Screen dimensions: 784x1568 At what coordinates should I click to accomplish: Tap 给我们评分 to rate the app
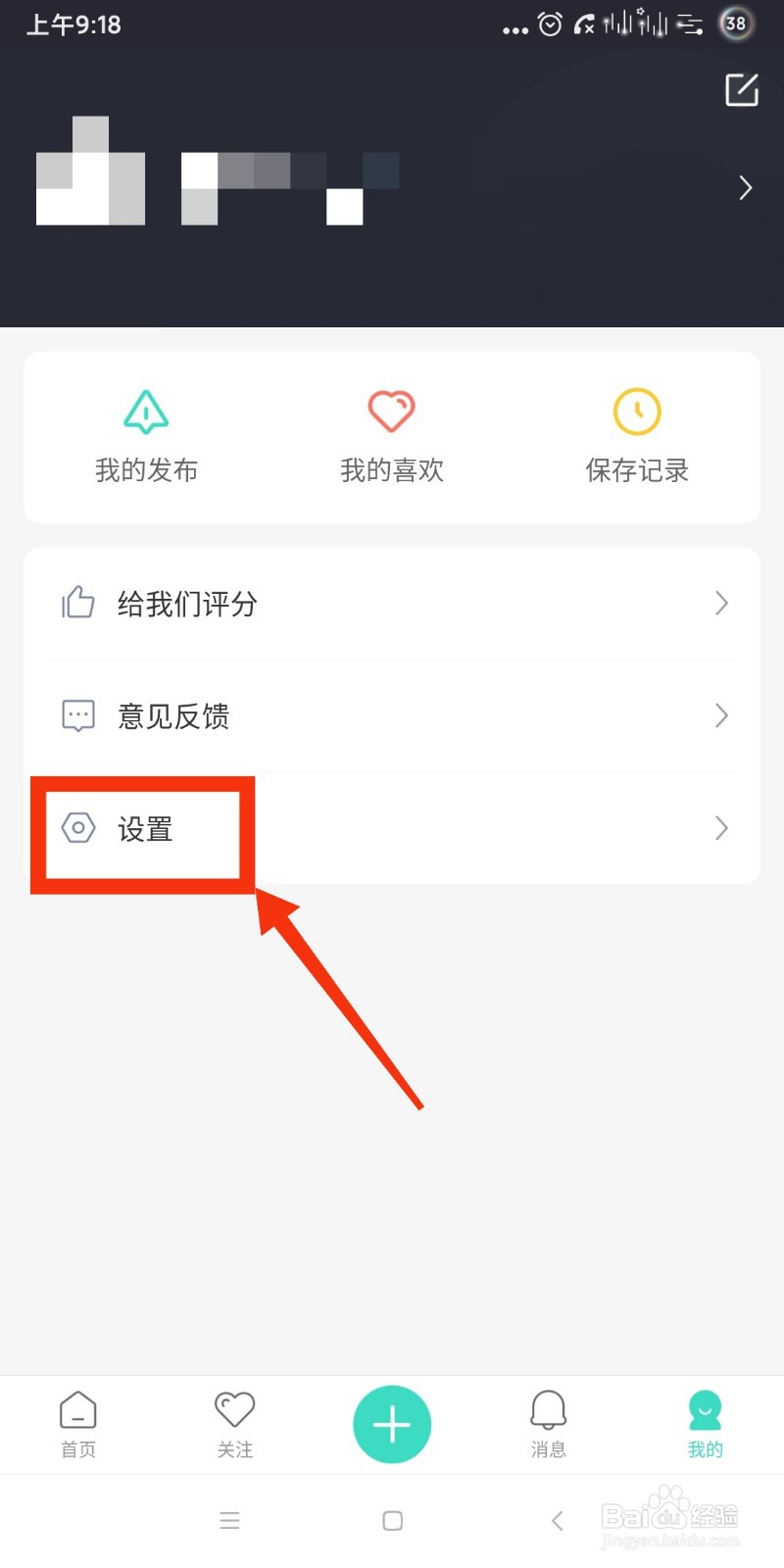click(186, 604)
